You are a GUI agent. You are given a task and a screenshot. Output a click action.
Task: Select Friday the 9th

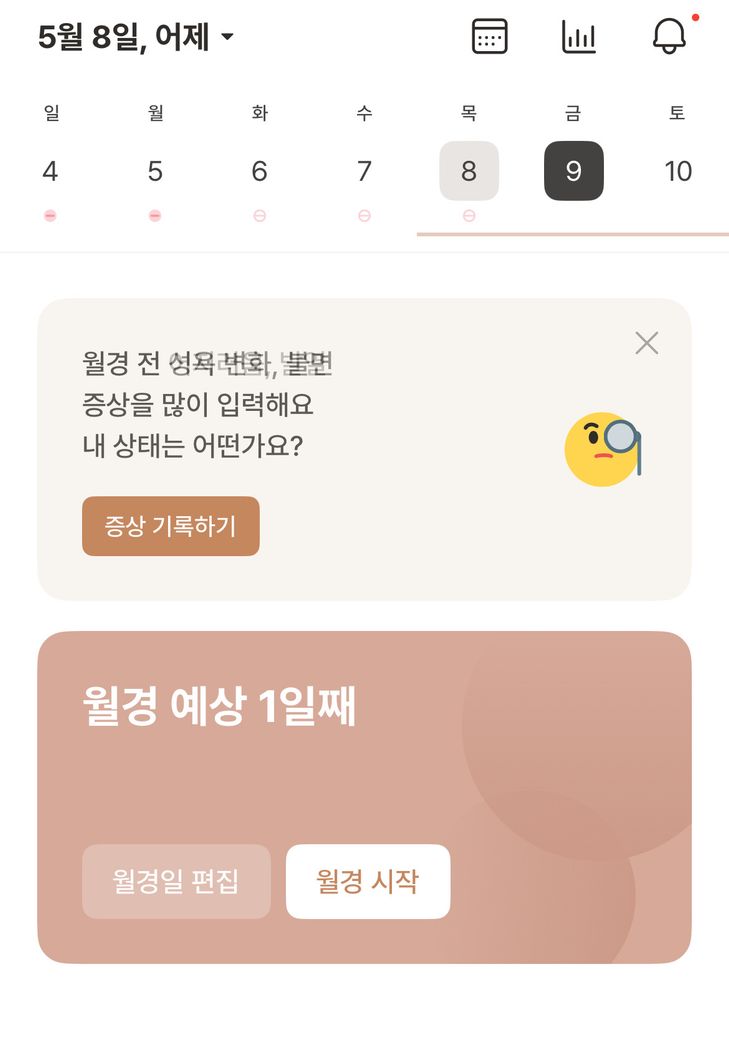(x=573, y=172)
